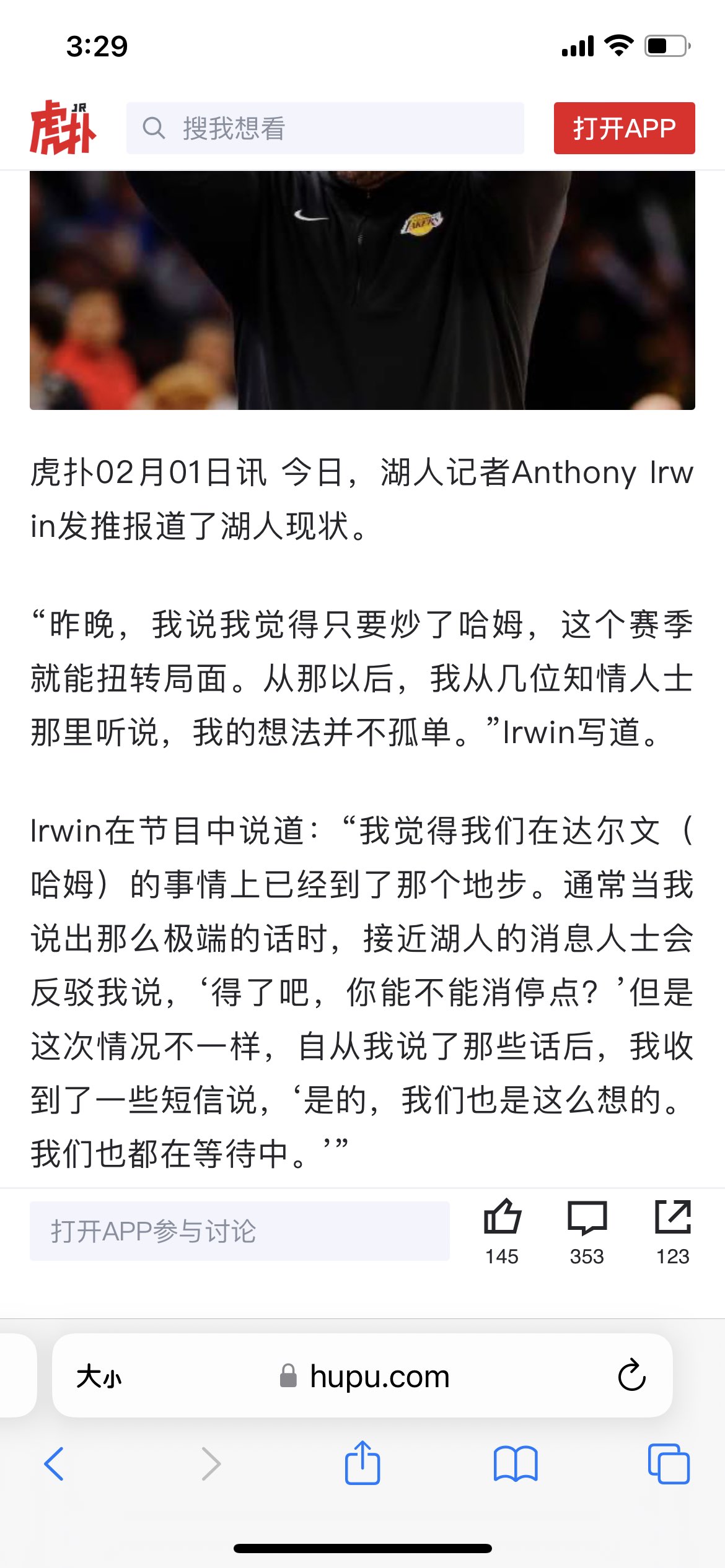Viewport: 725px width, 1568px height.
Task: Show all open Safari tabs
Action: pos(669,1464)
